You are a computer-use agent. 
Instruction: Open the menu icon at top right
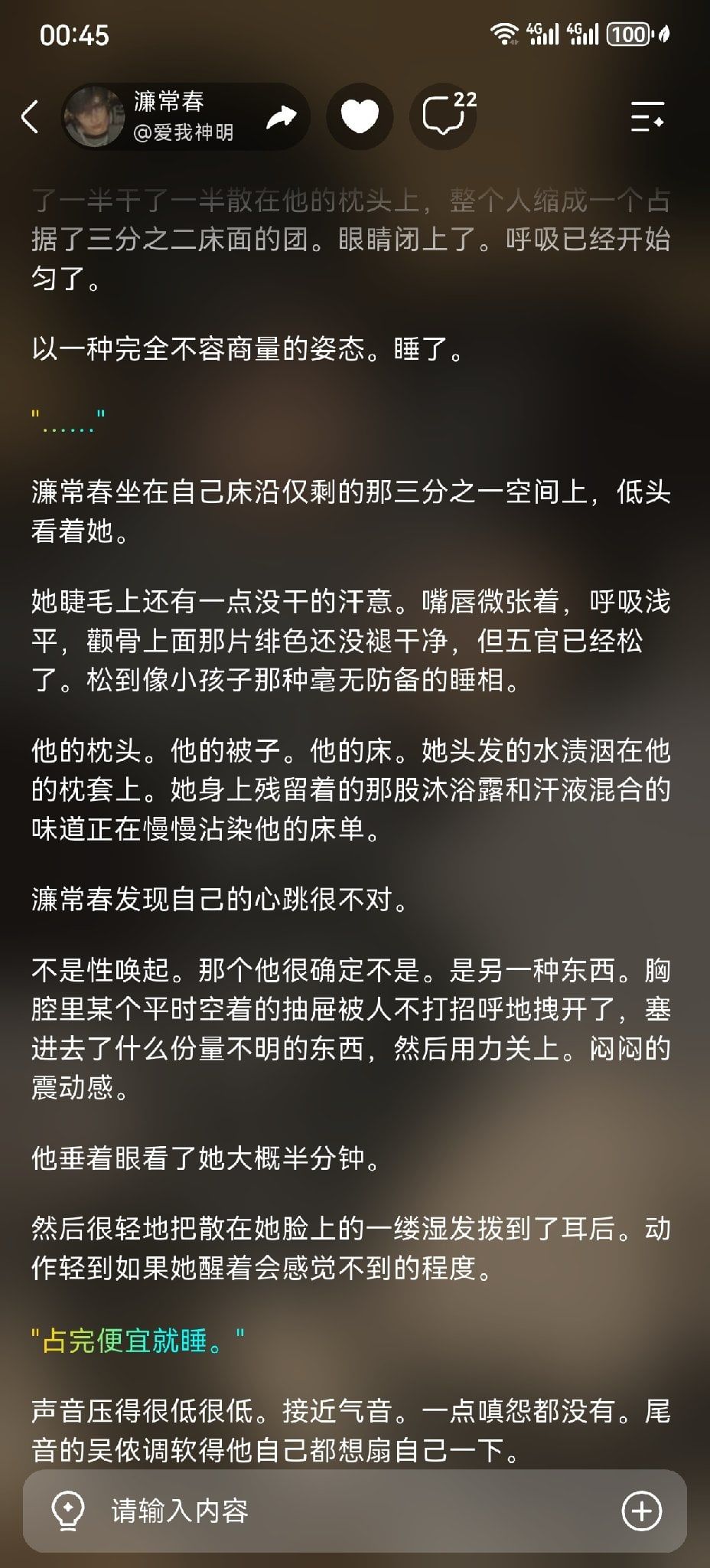coord(646,116)
